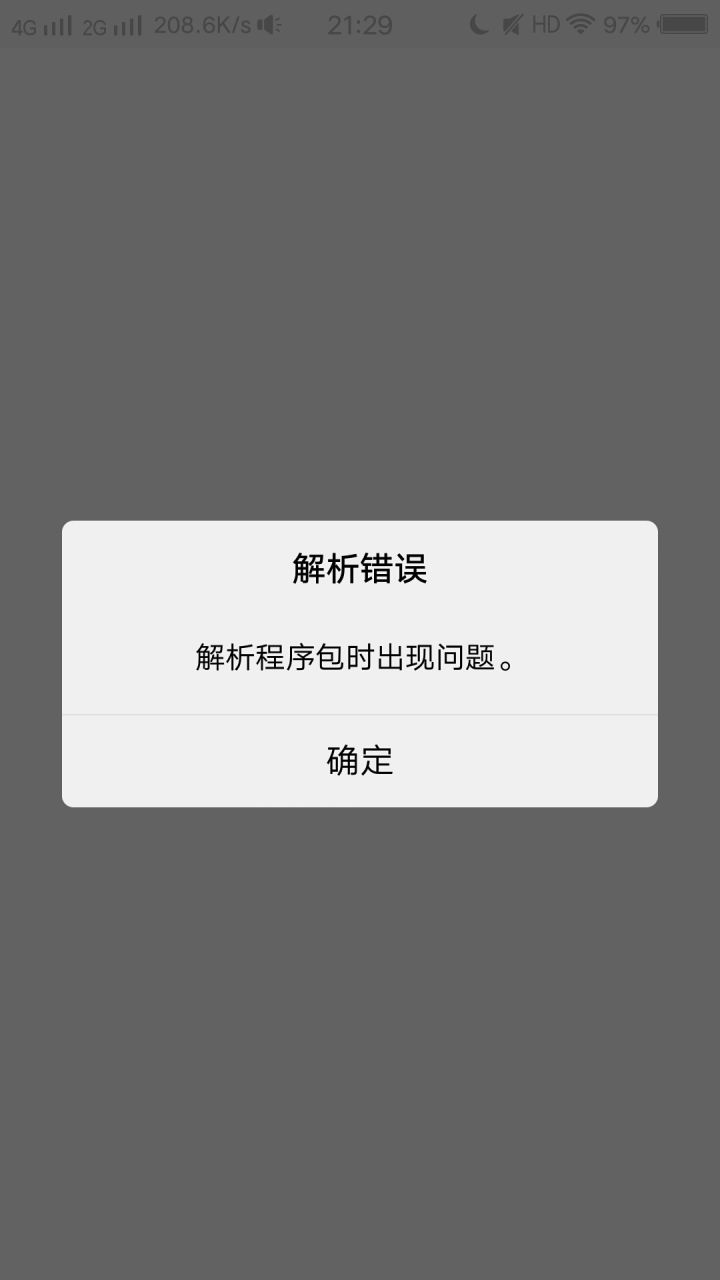The height and width of the screenshot is (1280, 720).
Task: Tap the Wi-Fi status icon
Action: pos(581,24)
